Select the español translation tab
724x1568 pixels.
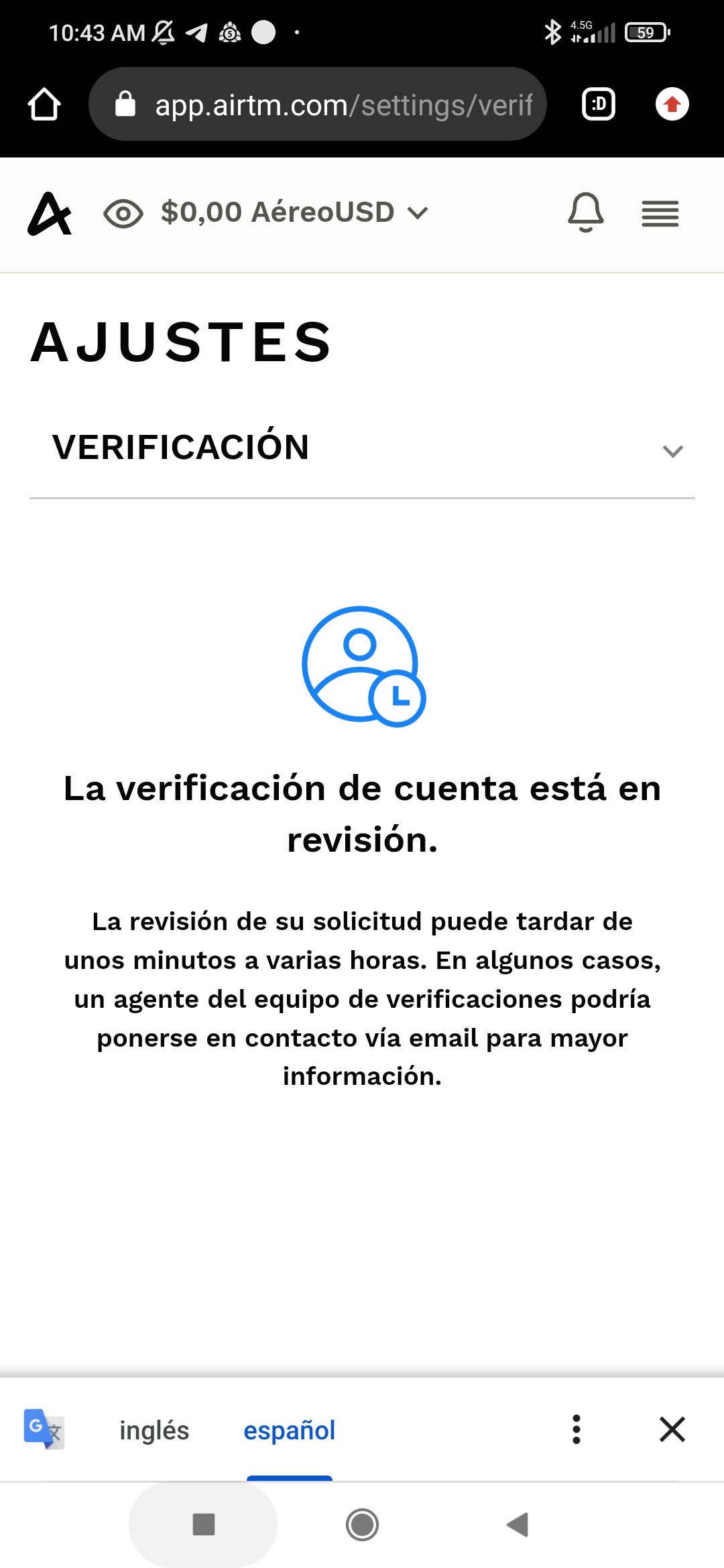tap(289, 1430)
